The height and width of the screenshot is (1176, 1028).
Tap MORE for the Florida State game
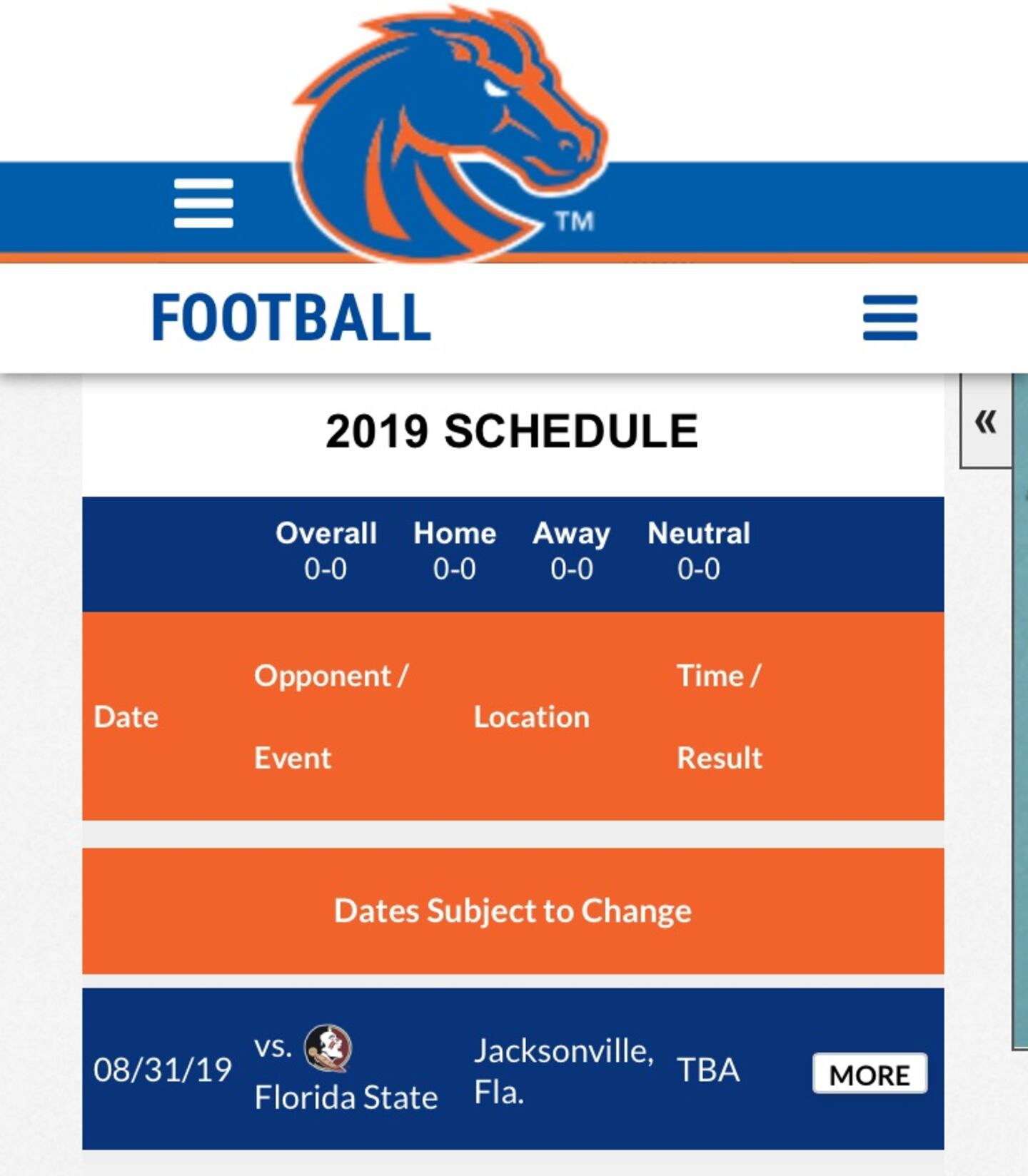coord(870,1073)
